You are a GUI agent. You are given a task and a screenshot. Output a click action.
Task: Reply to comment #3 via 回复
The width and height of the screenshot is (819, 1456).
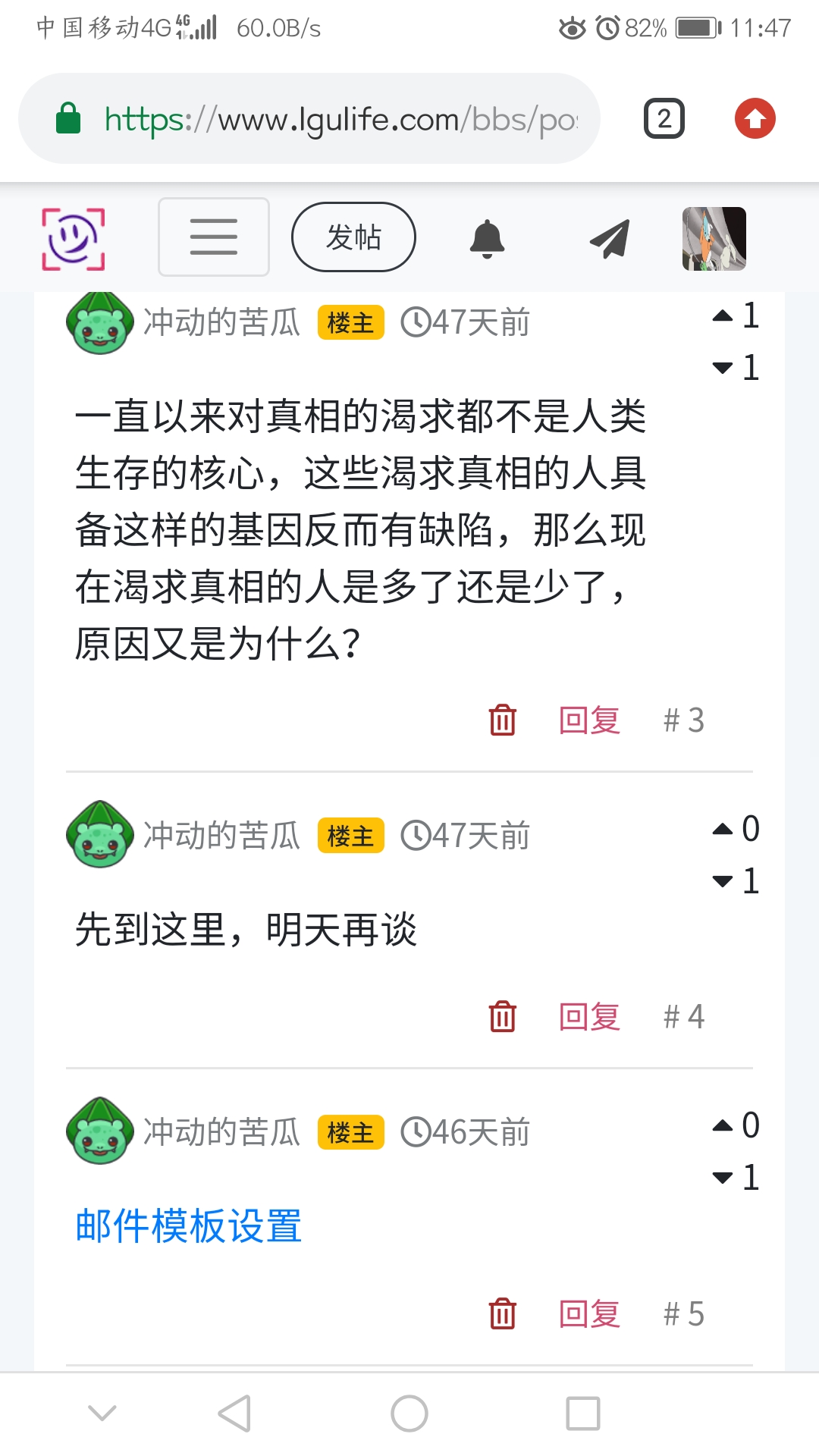589,720
